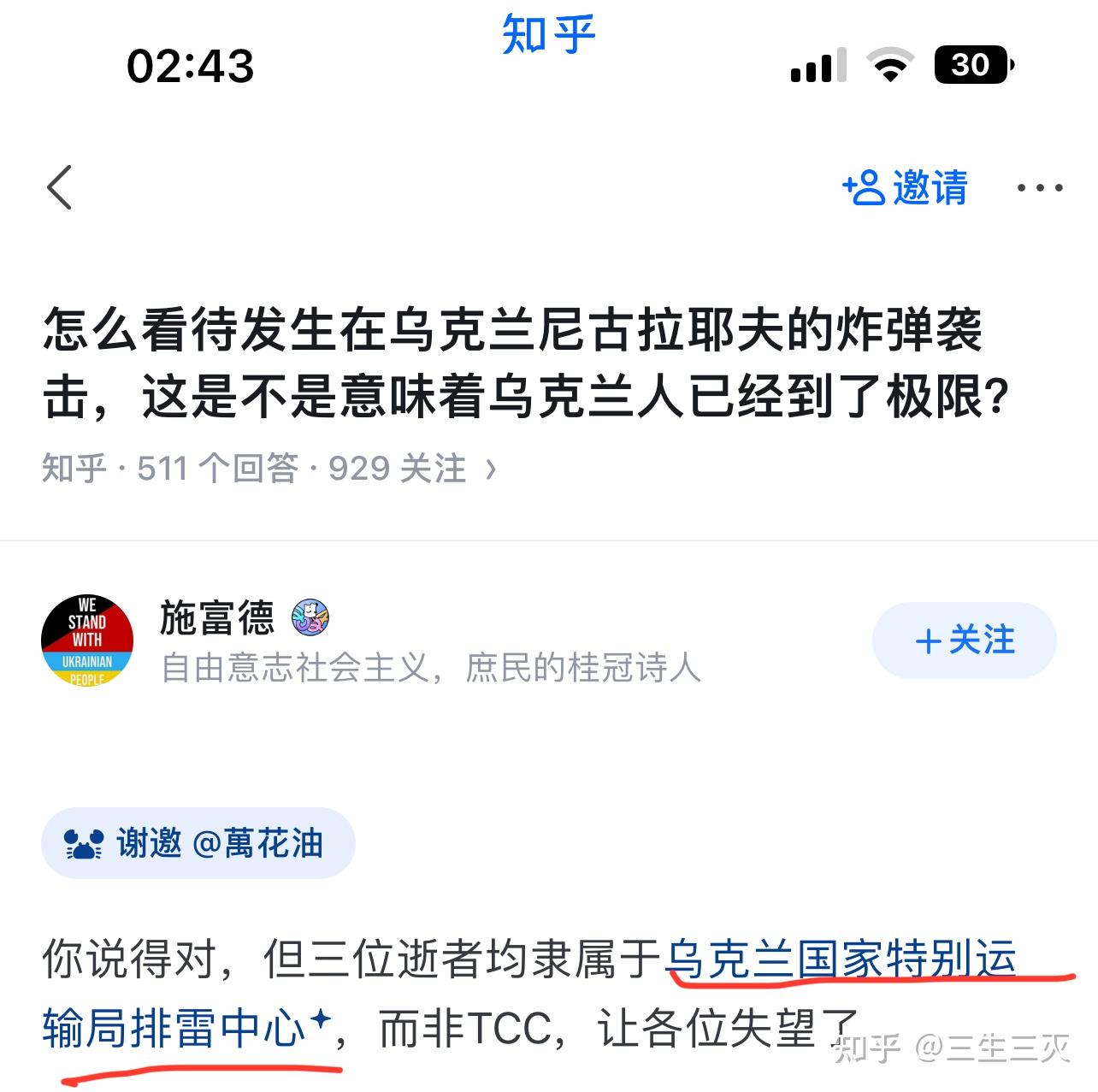Image resolution: width=1098 pixels, height=1092 pixels.
Task: Open the 511 个回答 question details row
Action: (269, 469)
